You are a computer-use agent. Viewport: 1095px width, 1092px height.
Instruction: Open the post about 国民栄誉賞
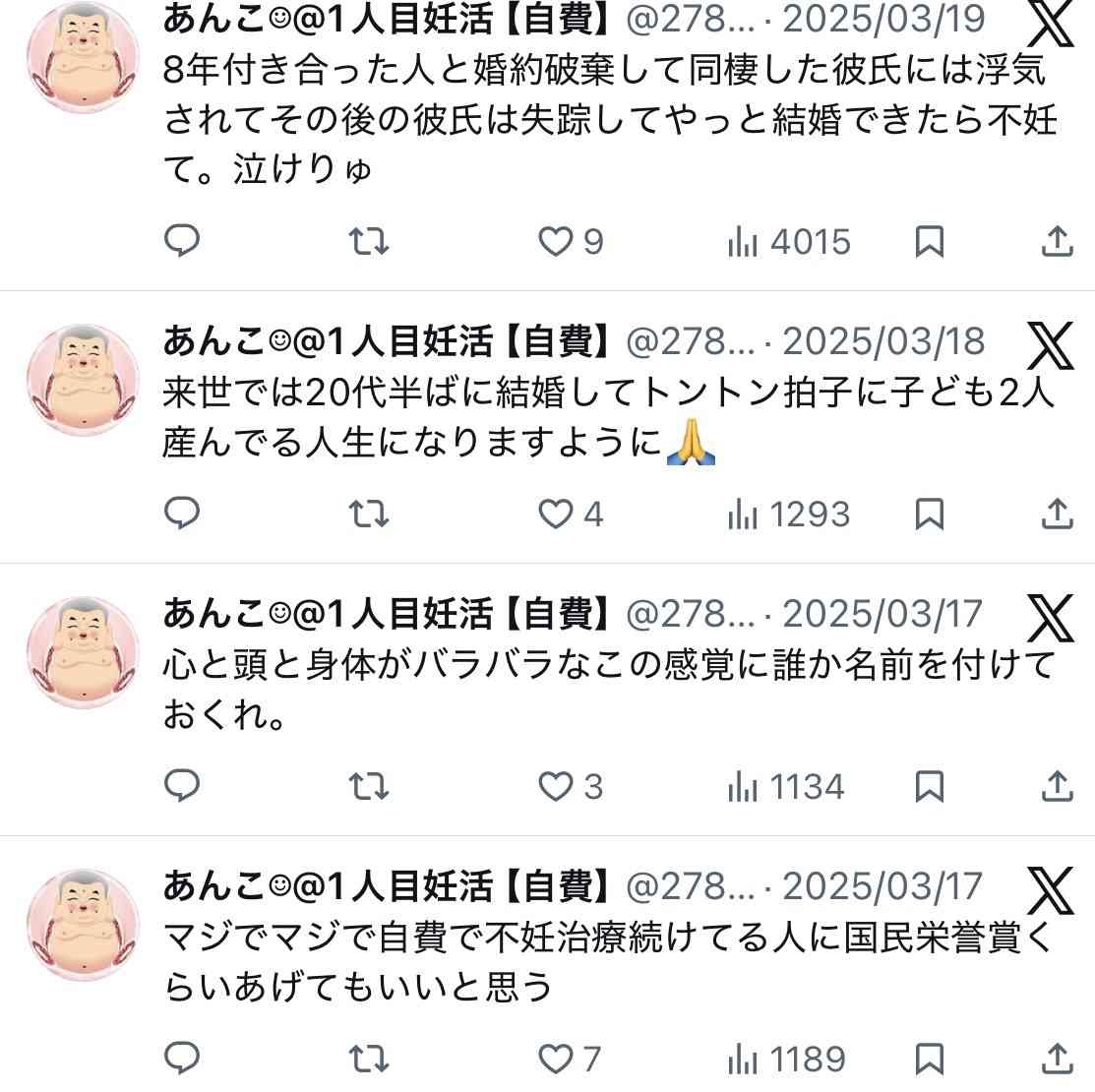(590, 959)
